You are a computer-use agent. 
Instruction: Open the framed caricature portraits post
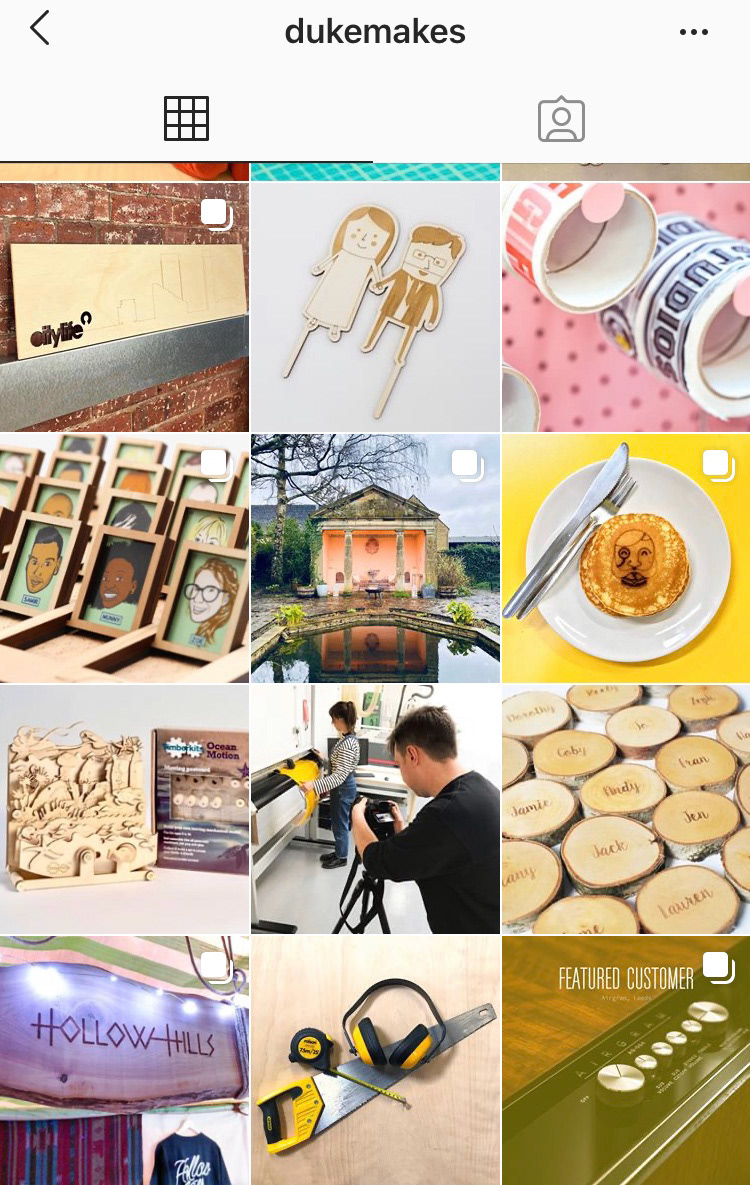(124, 557)
